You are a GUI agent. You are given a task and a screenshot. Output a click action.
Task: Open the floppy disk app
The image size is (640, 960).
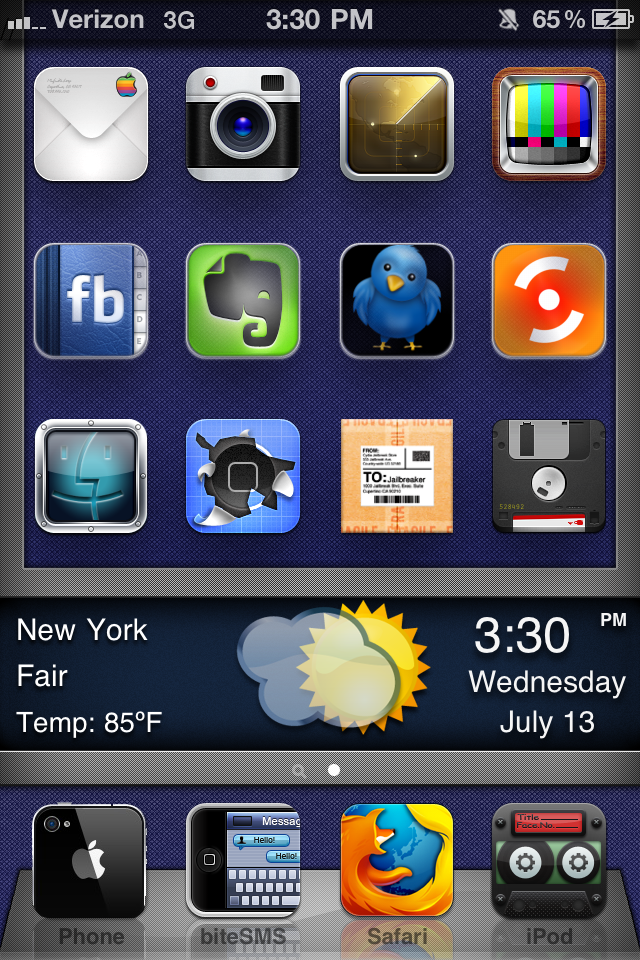pyautogui.click(x=549, y=476)
